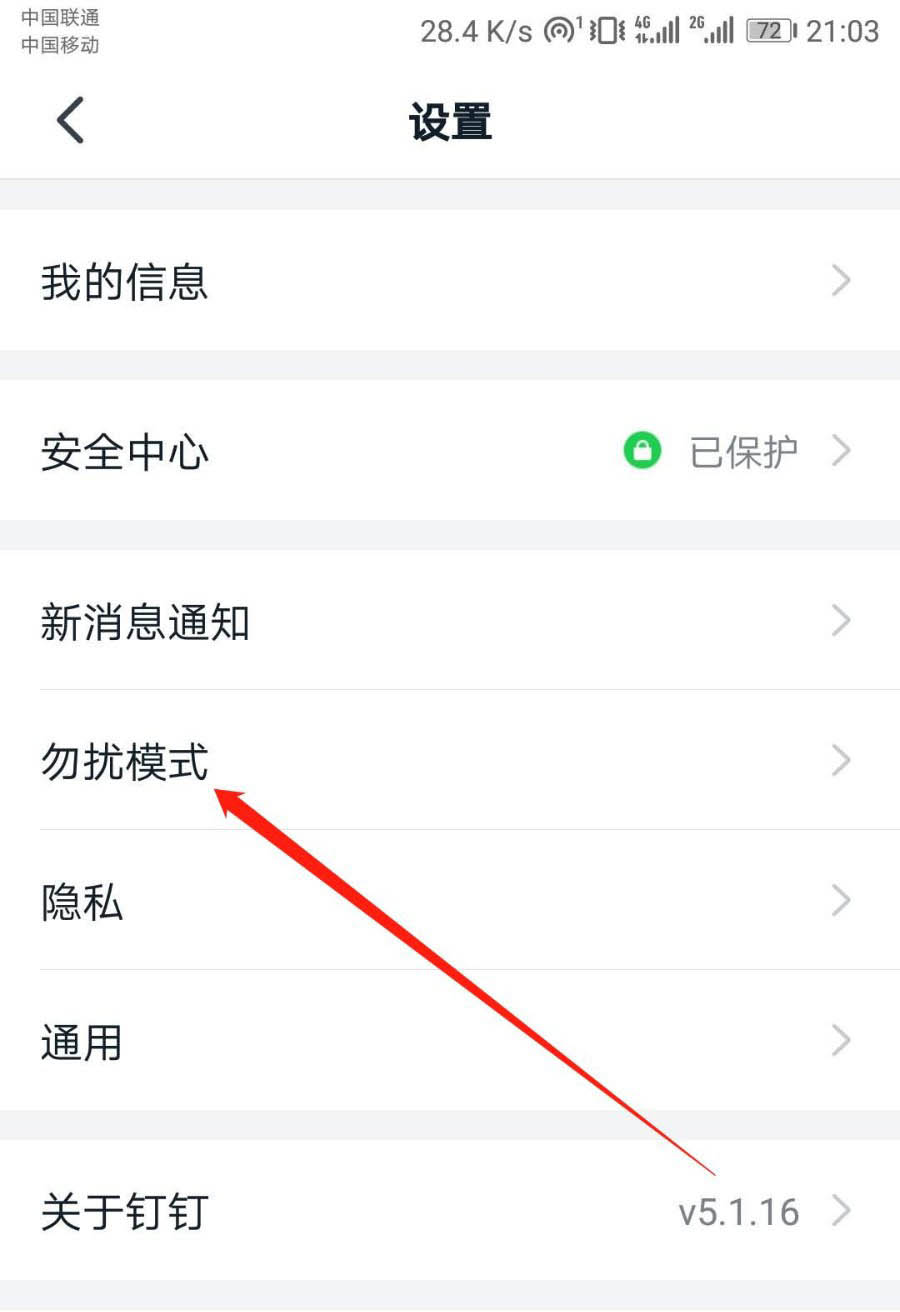
Task: Tap the 4G signal strength indicator
Action: click(x=655, y=31)
